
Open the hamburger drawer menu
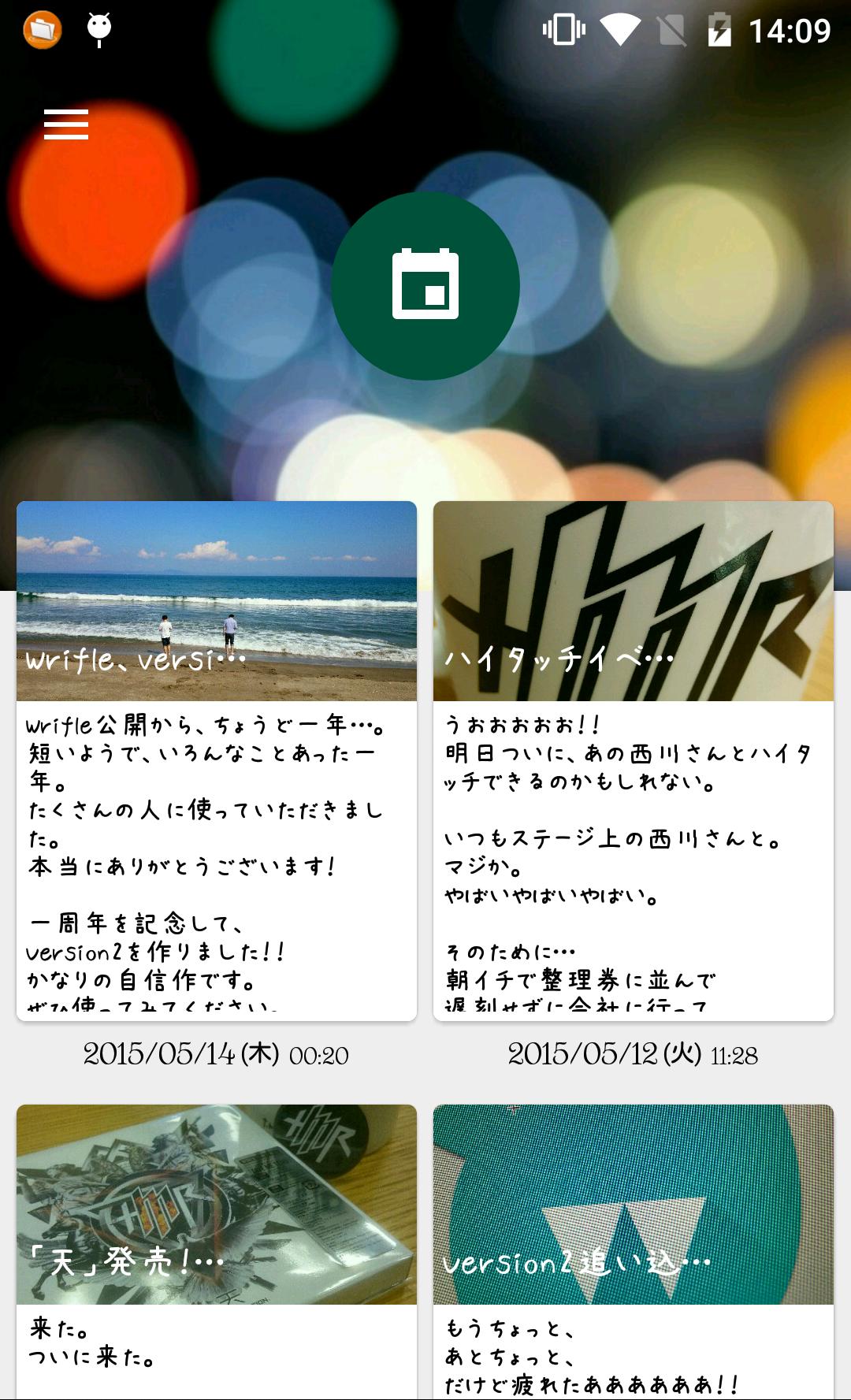(66, 124)
